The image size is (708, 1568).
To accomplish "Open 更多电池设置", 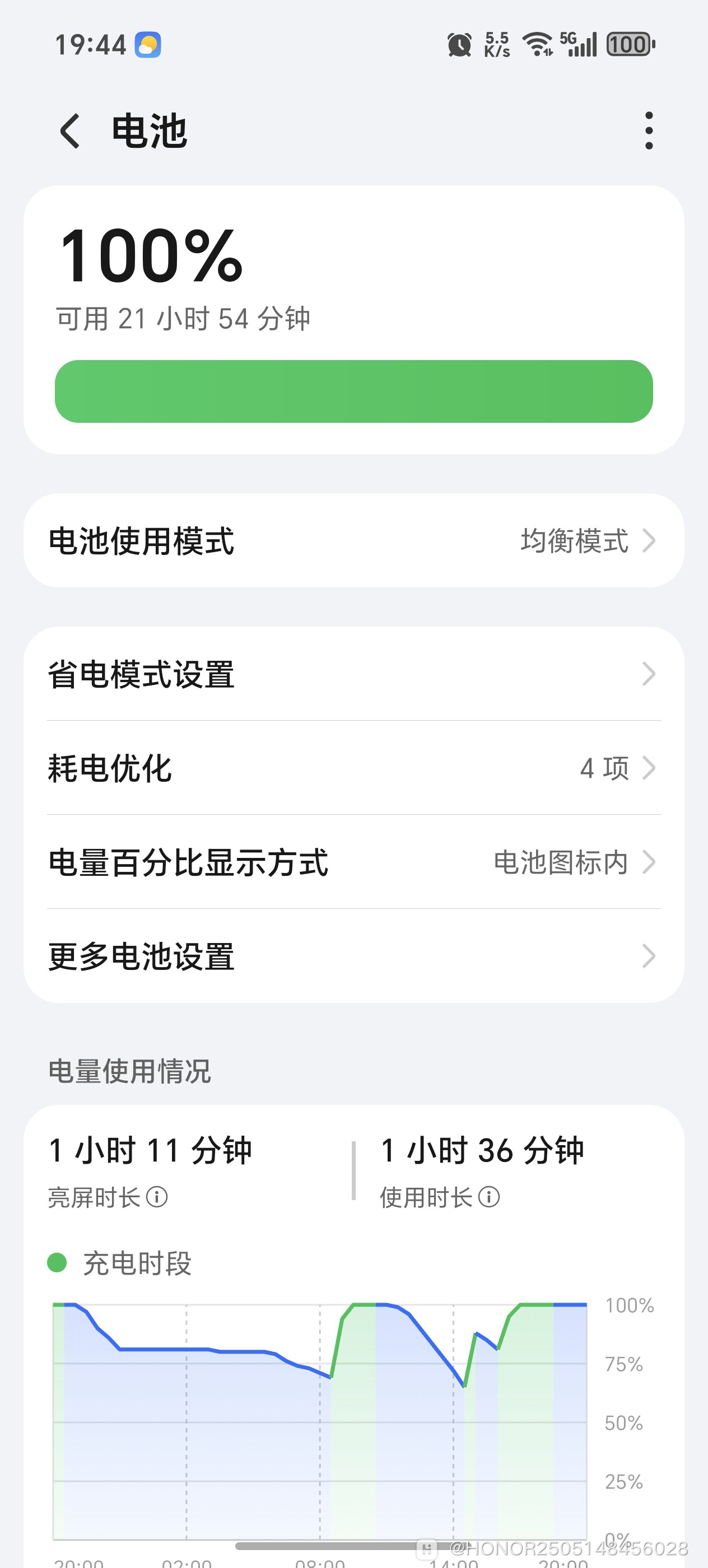I will [x=353, y=958].
